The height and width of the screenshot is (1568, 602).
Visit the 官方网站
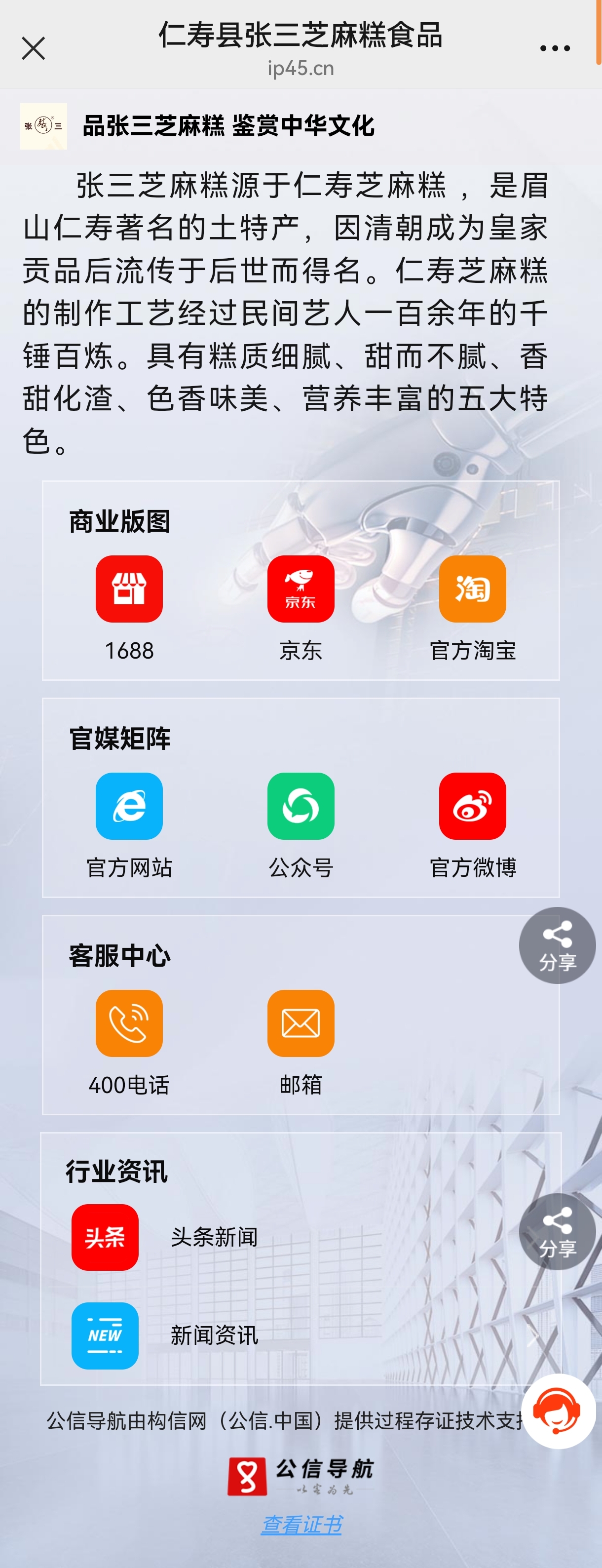pyautogui.click(x=129, y=806)
